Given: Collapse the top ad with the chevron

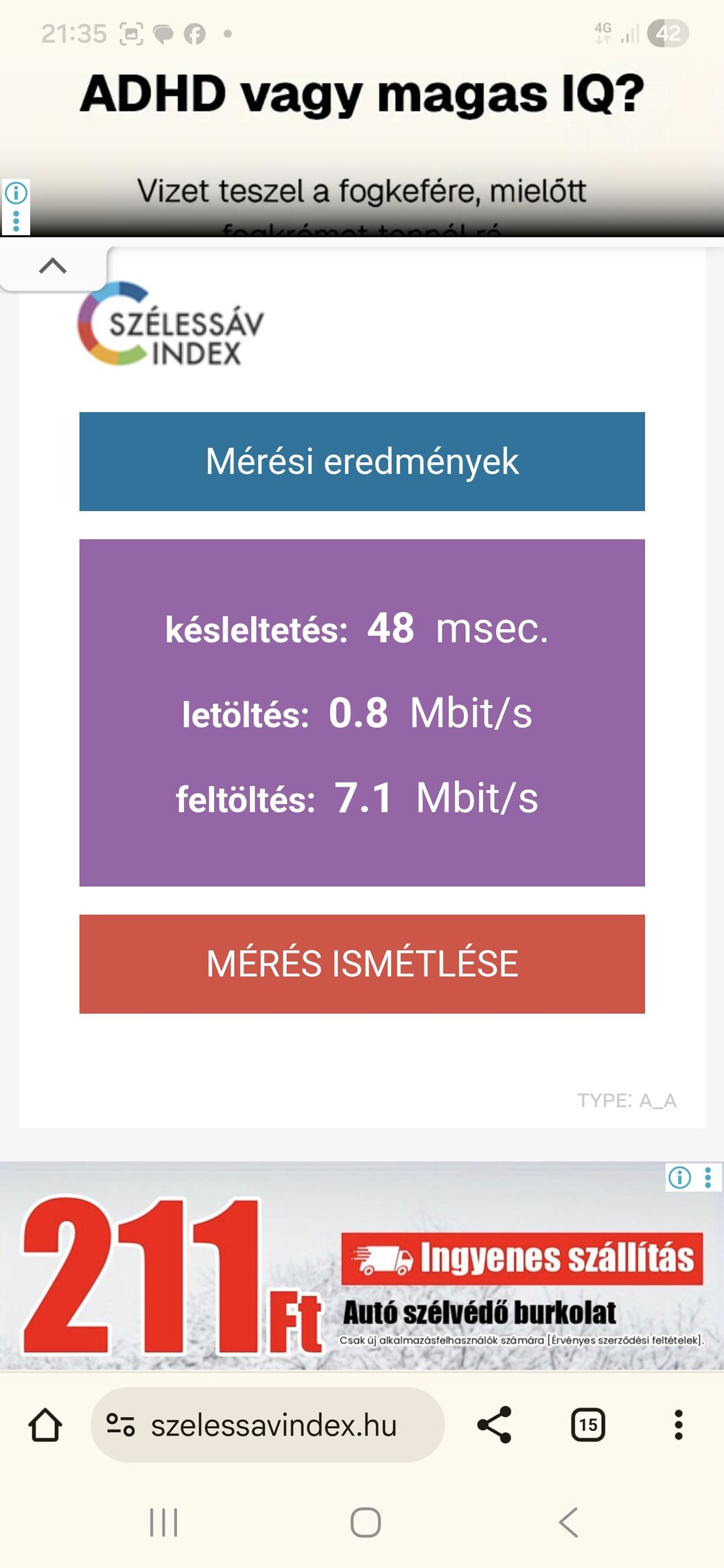Looking at the screenshot, I should [53, 266].
